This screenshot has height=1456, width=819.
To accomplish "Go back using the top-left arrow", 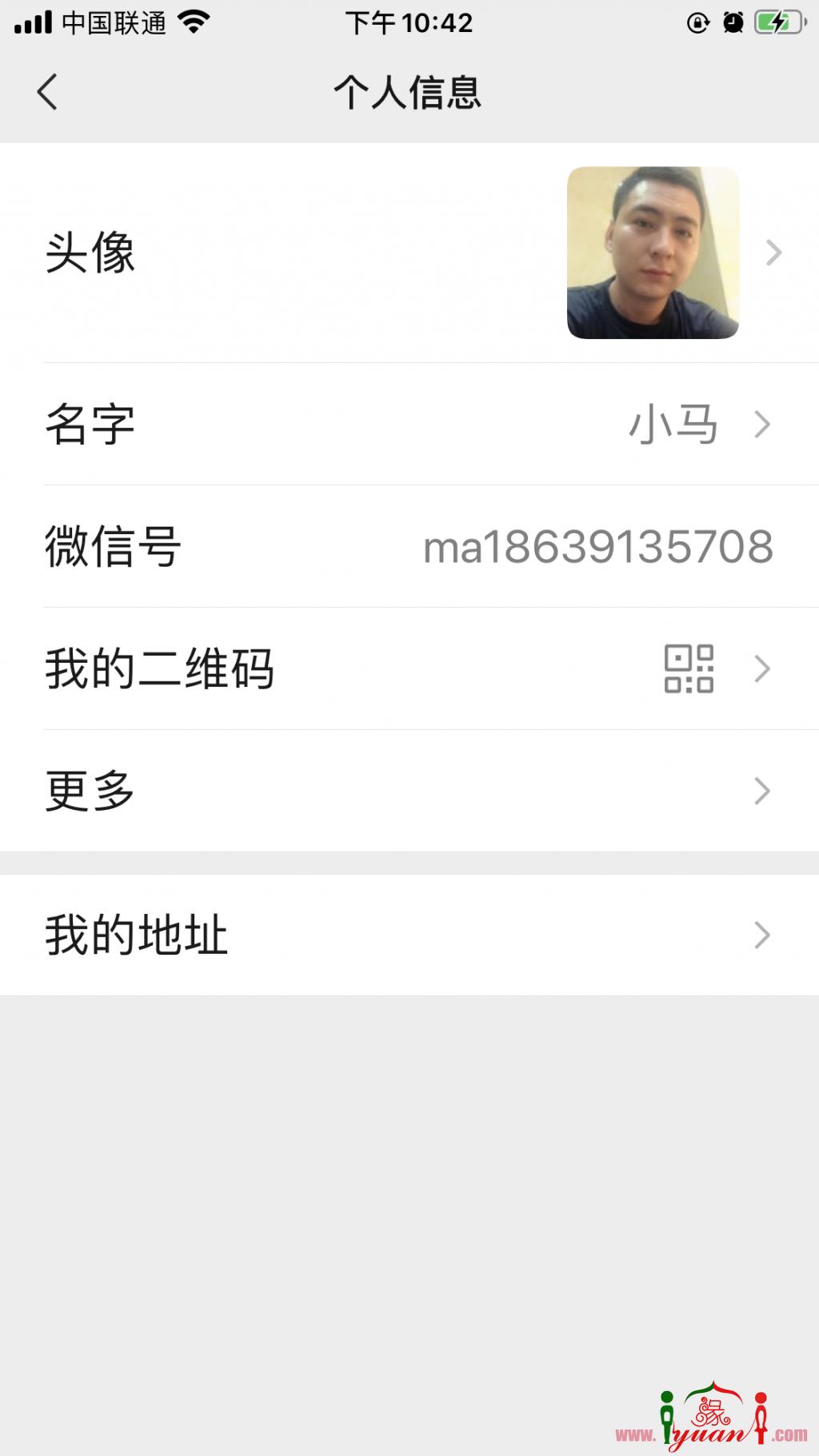I will (x=47, y=92).
